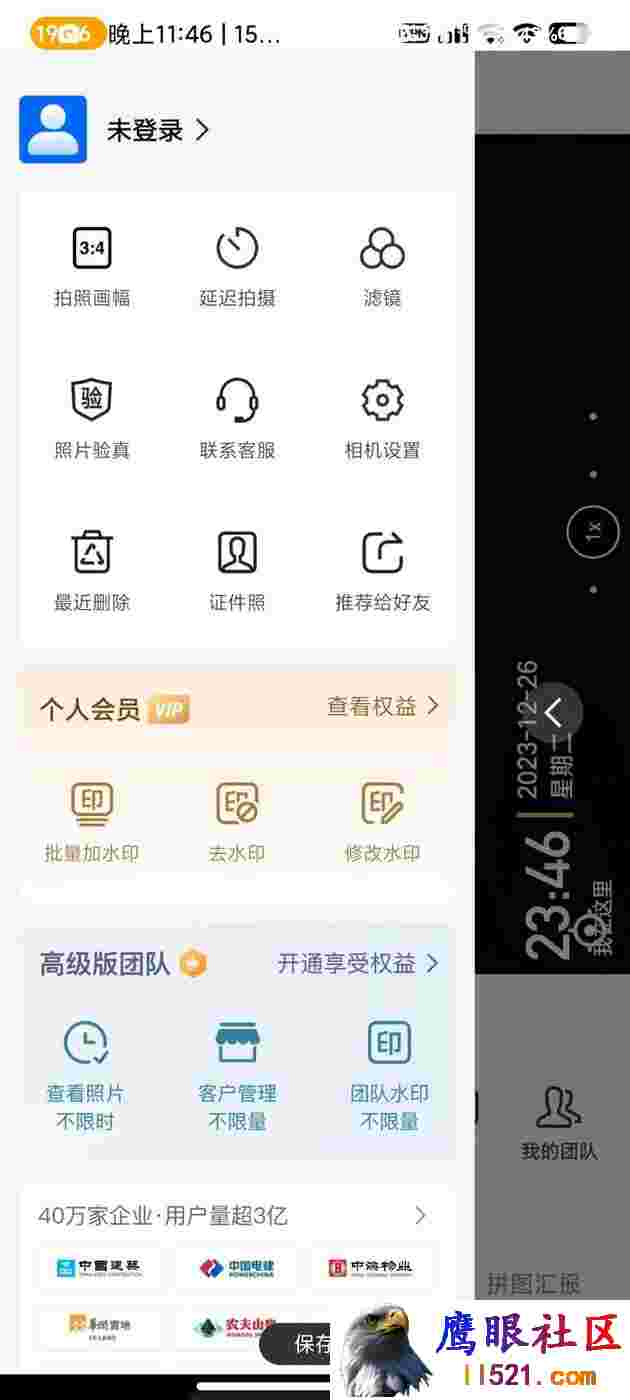The height and width of the screenshot is (1400, 630).
Task: Select 延迟拍摄 timer option
Action: (237, 267)
